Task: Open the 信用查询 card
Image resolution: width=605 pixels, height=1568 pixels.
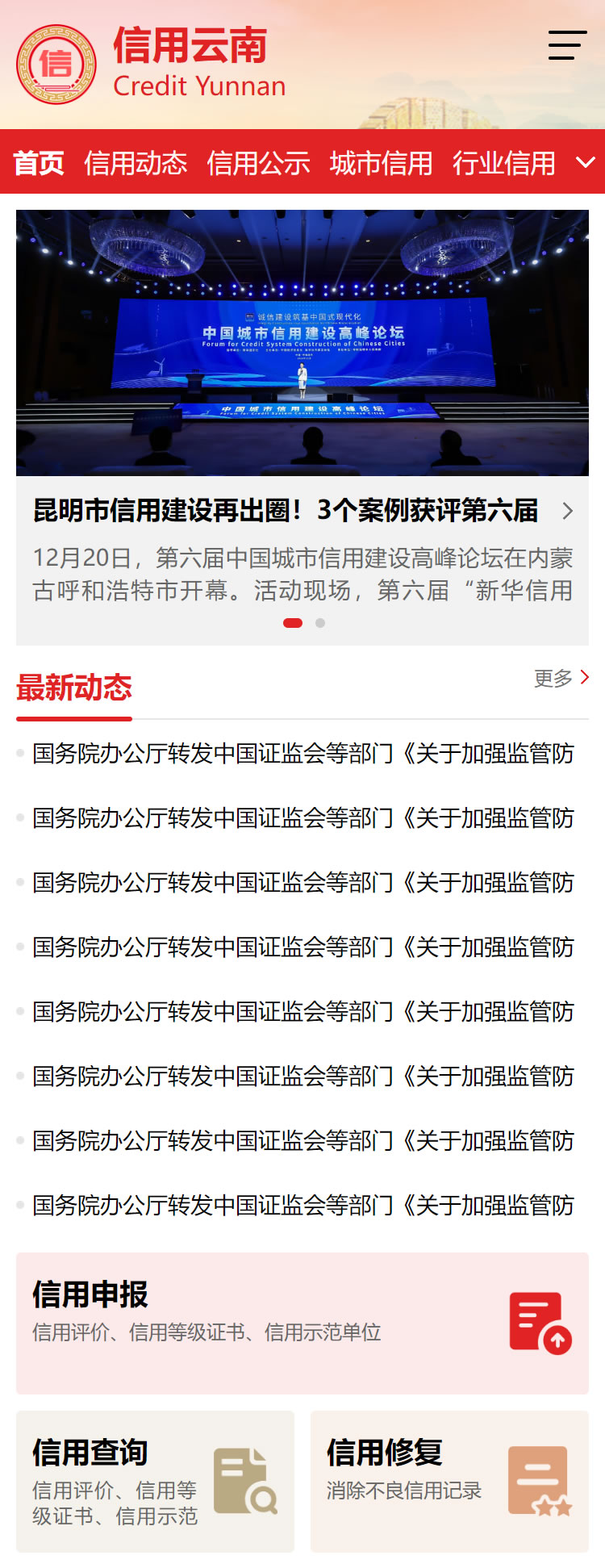Action: tap(155, 1481)
